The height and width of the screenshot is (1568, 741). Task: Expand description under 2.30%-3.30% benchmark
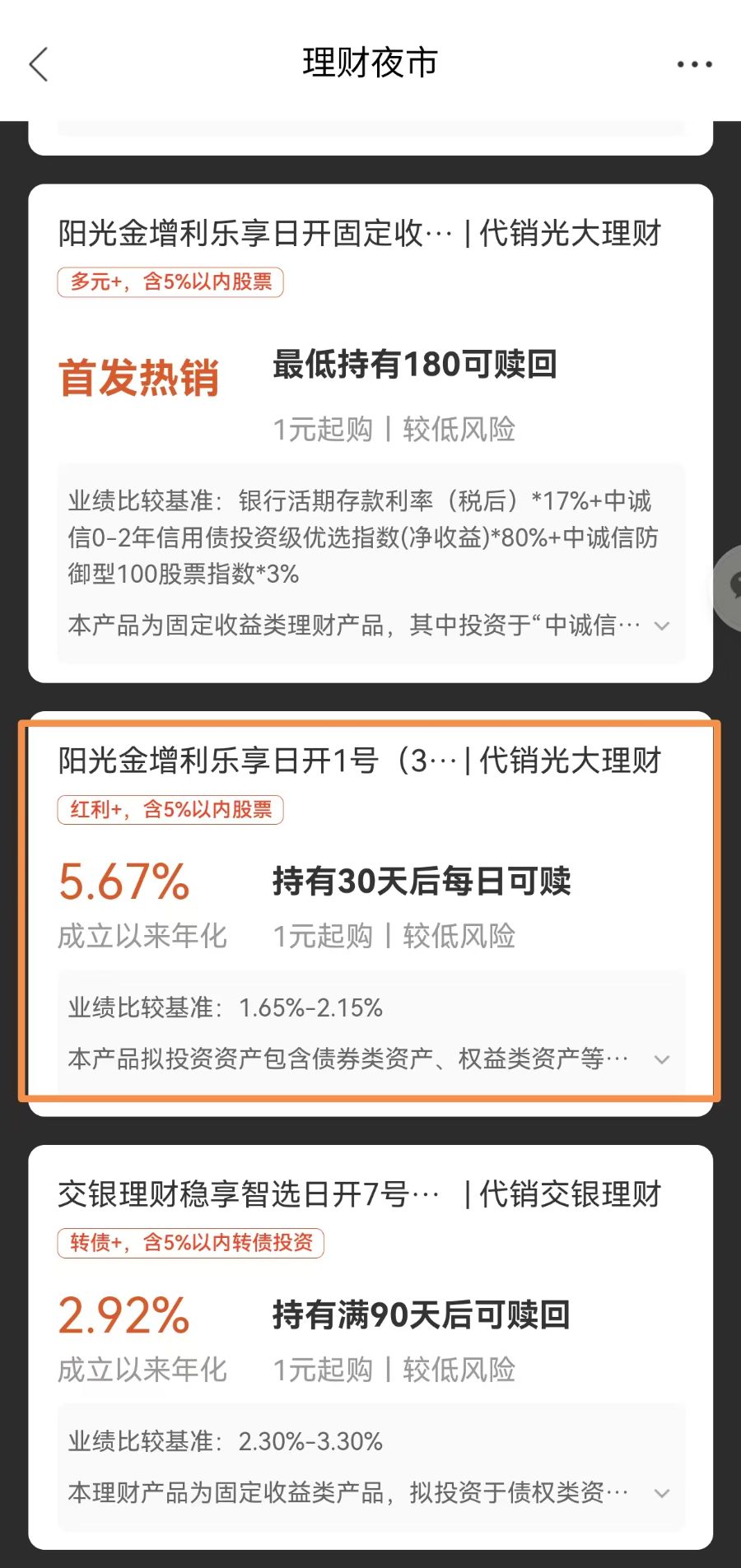pos(662,1493)
